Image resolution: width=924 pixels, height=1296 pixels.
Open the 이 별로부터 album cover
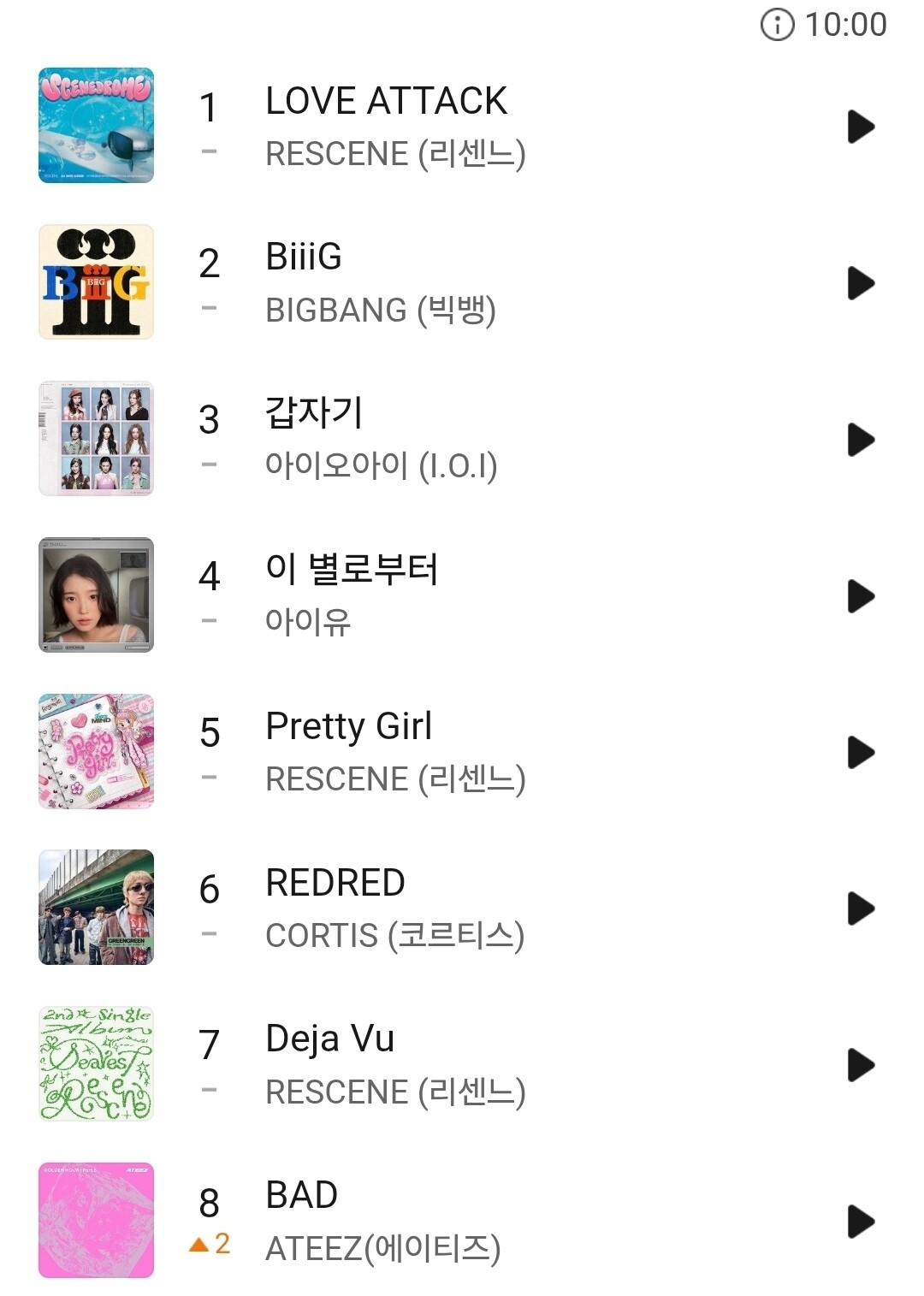97,595
